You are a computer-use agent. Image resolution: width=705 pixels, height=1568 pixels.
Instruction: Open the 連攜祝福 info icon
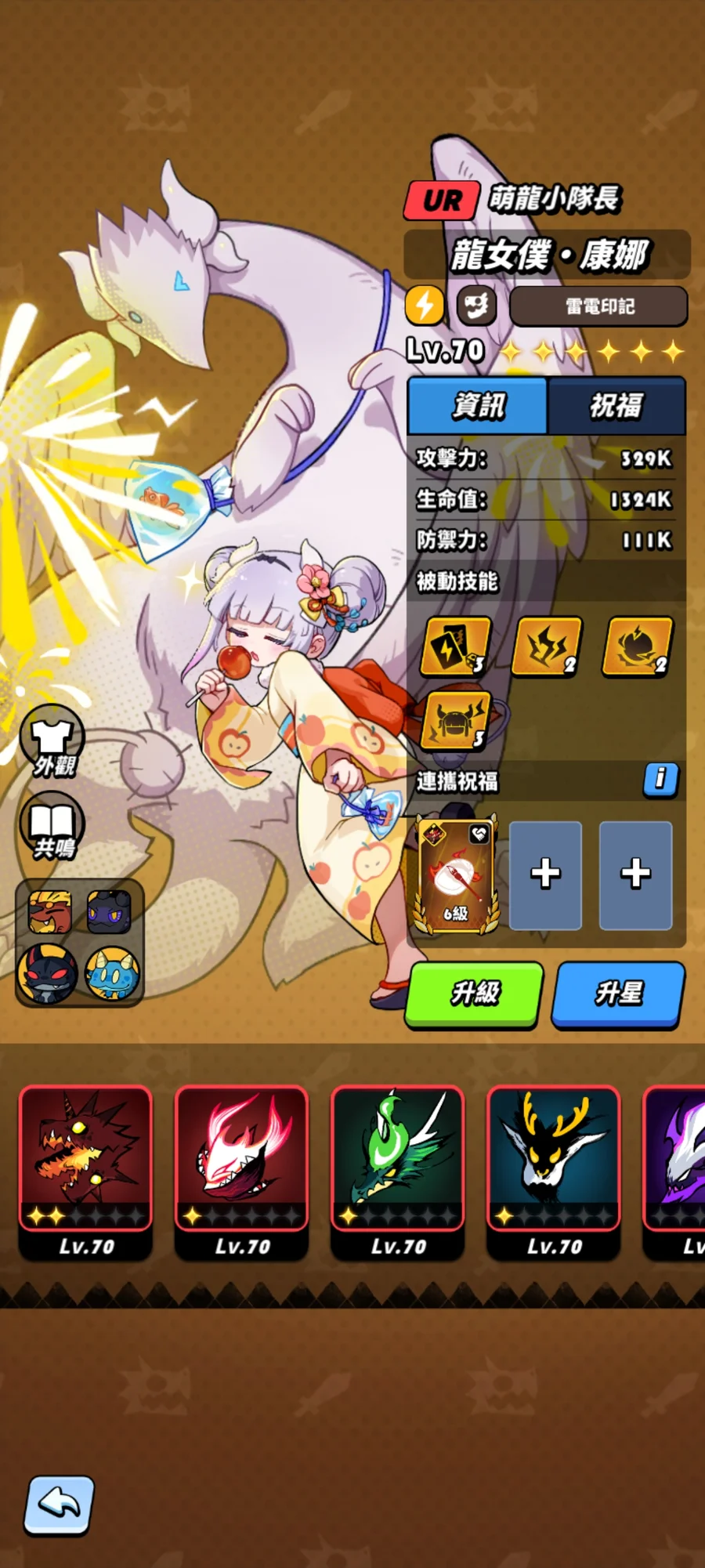coord(660,779)
